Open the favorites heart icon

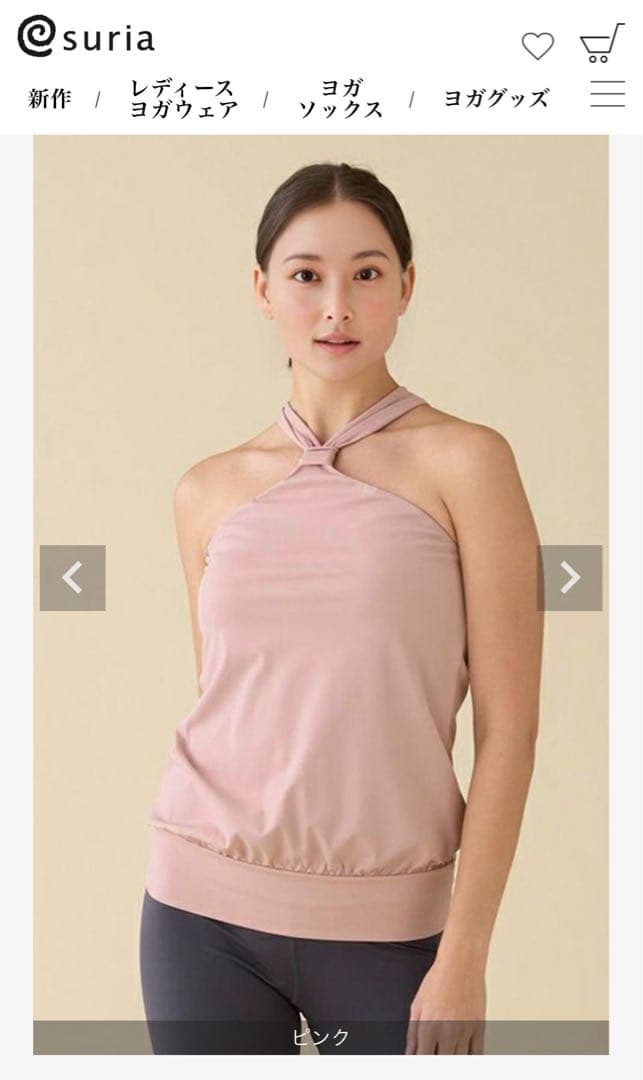tap(538, 45)
